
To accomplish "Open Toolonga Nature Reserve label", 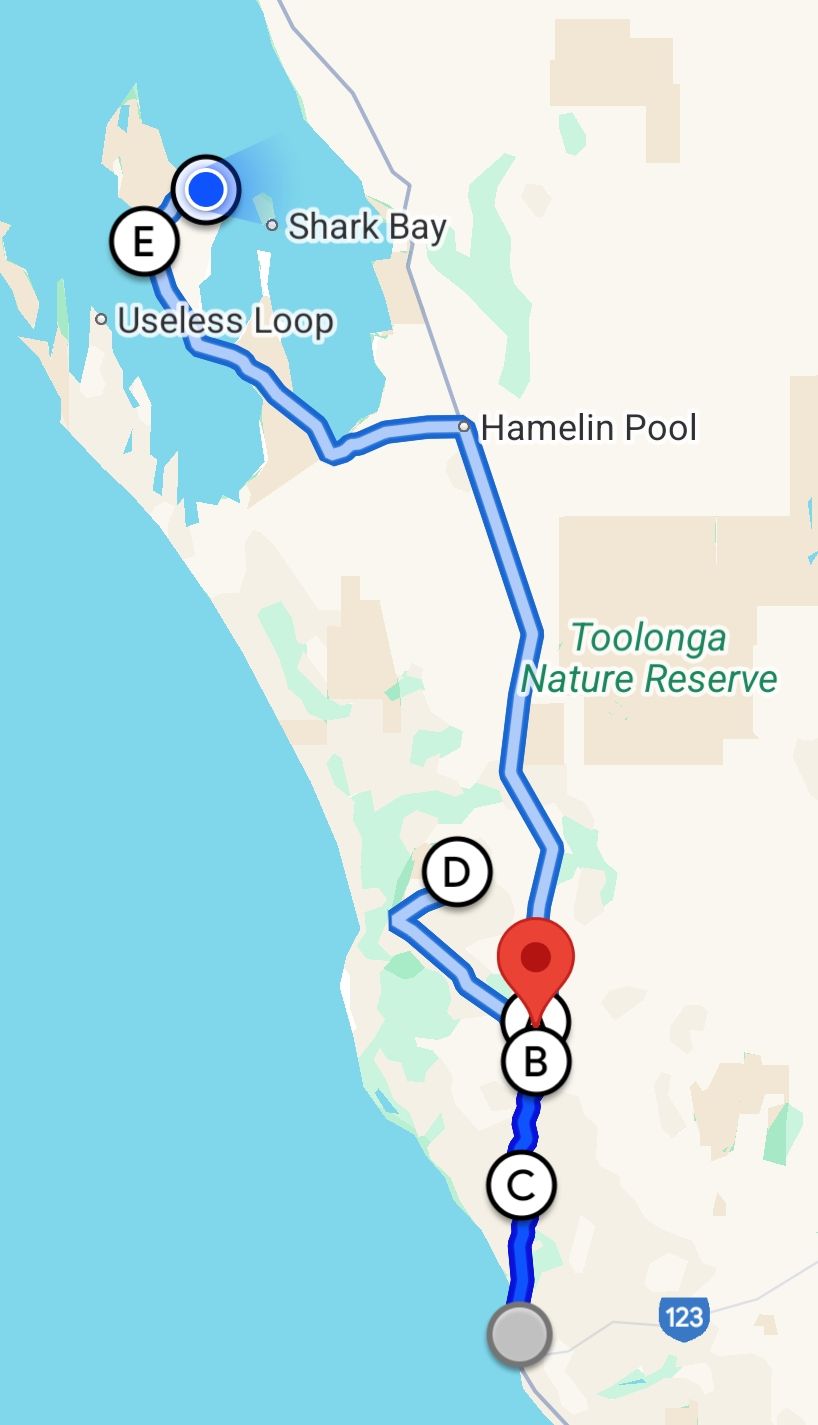I will coord(649,658).
